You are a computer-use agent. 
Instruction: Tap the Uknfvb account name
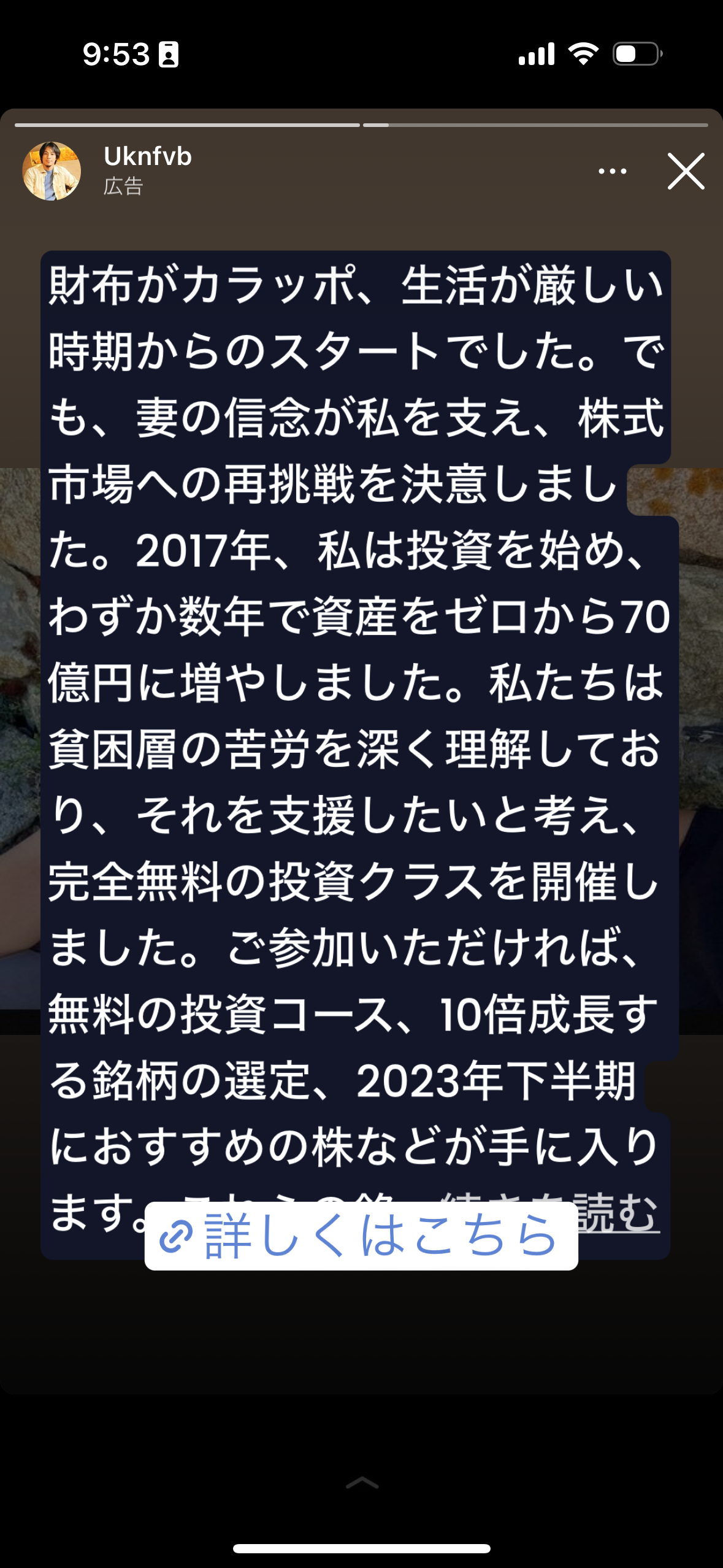pos(148,156)
